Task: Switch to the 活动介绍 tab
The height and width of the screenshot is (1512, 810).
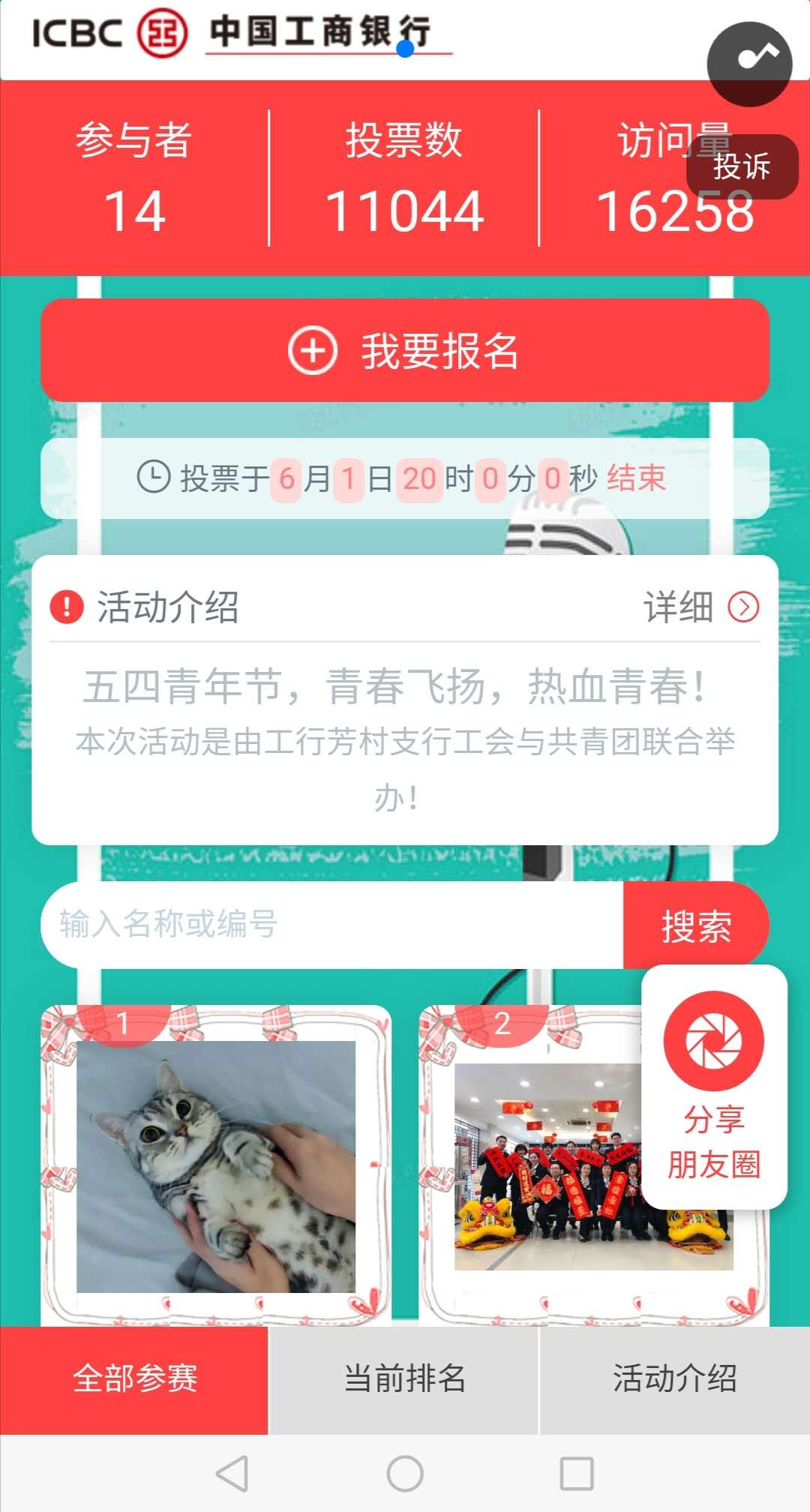Action: (674, 1379)
